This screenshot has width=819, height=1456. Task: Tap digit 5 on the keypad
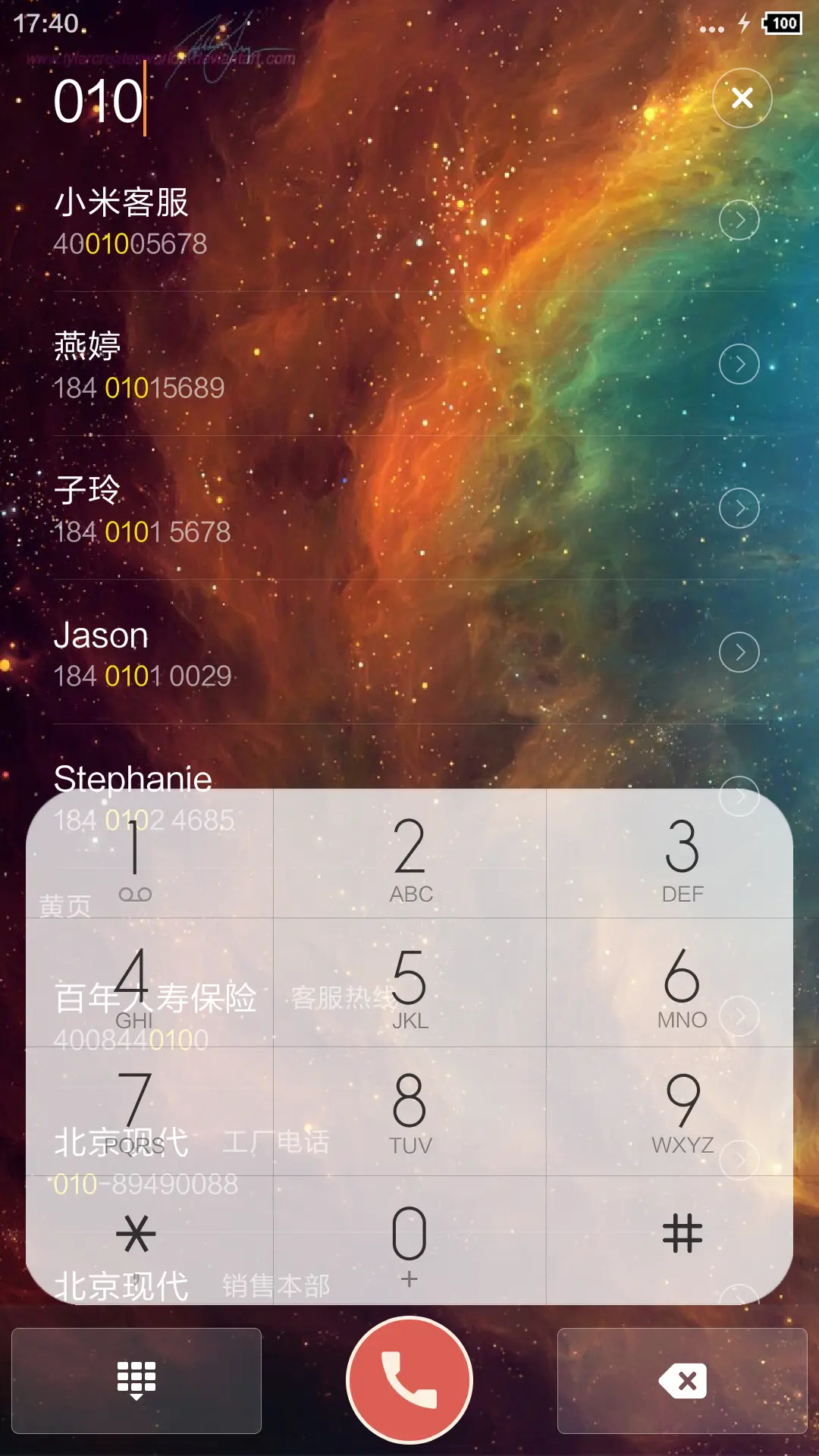pos(409,986)
